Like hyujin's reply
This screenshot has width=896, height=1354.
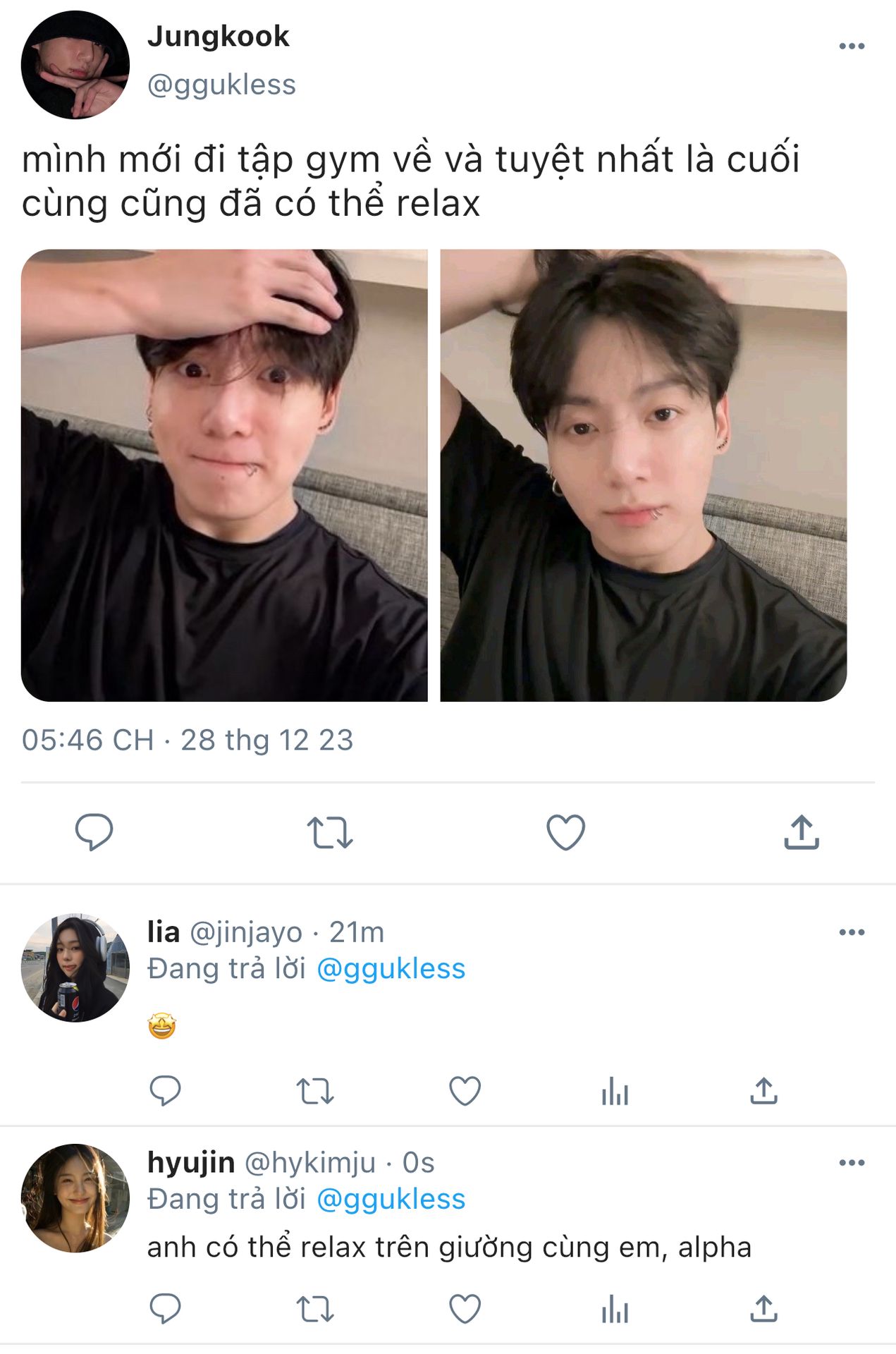pyautogui.click(x=465, y=1309)
